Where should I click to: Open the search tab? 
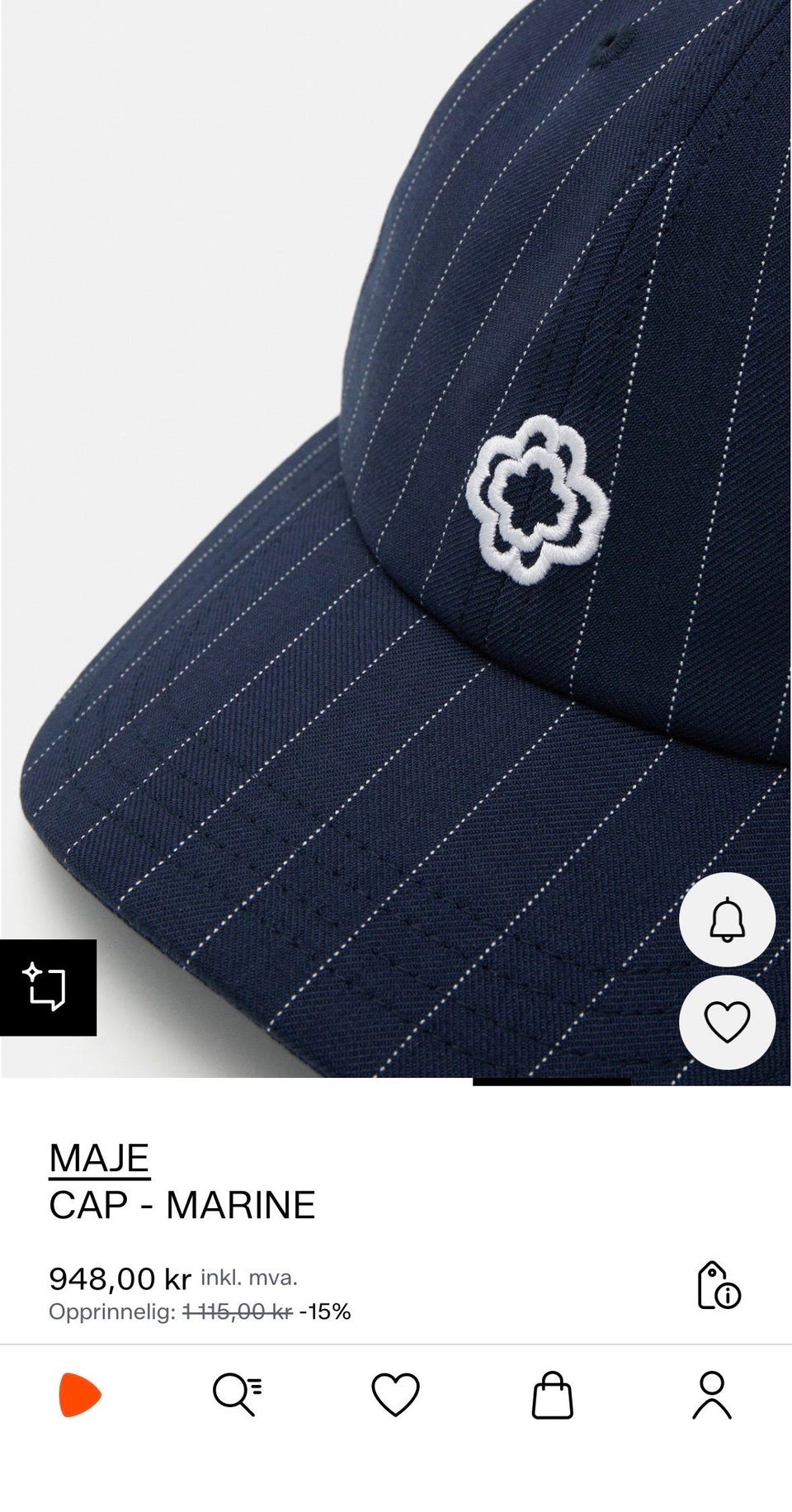[x=238, y=1395]
